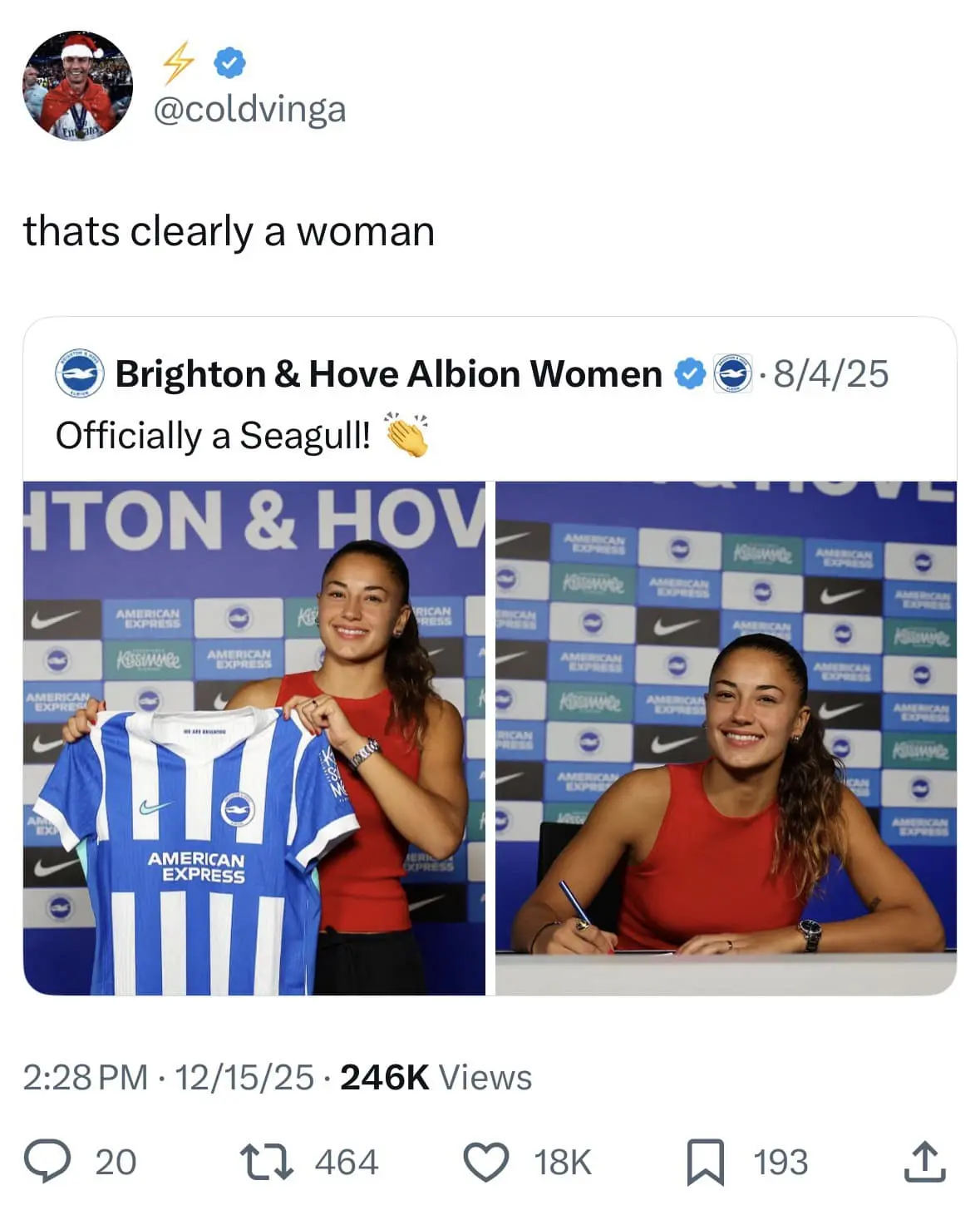Screen dimensions: 980x1225
Task: Reply to this post
Action: tap(47, 1161)
